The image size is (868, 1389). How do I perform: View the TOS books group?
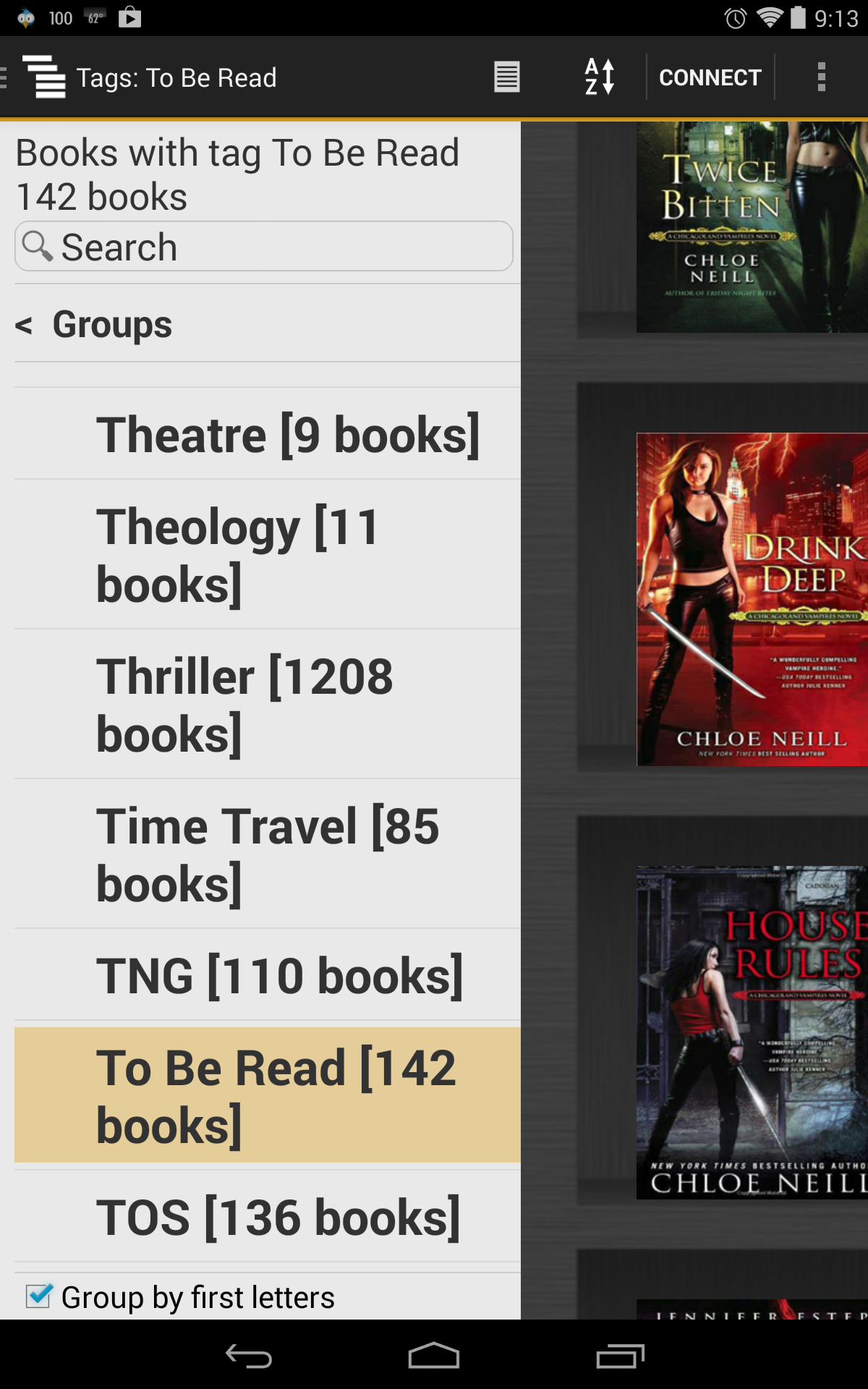tap(278, 1217)
